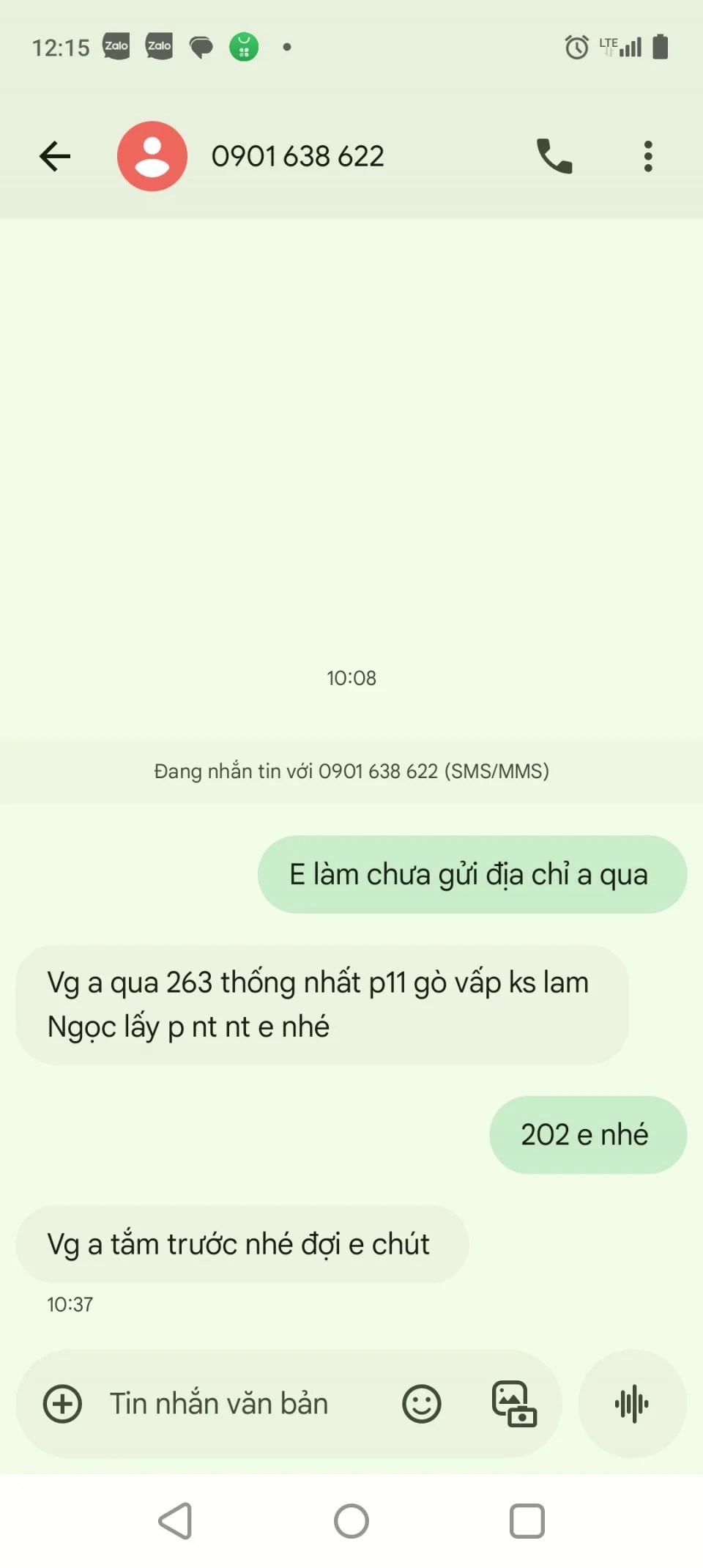The width and height of the screenshot is (703, 1568).
Task: Open the emoji picker
Action: point(422,1404)
